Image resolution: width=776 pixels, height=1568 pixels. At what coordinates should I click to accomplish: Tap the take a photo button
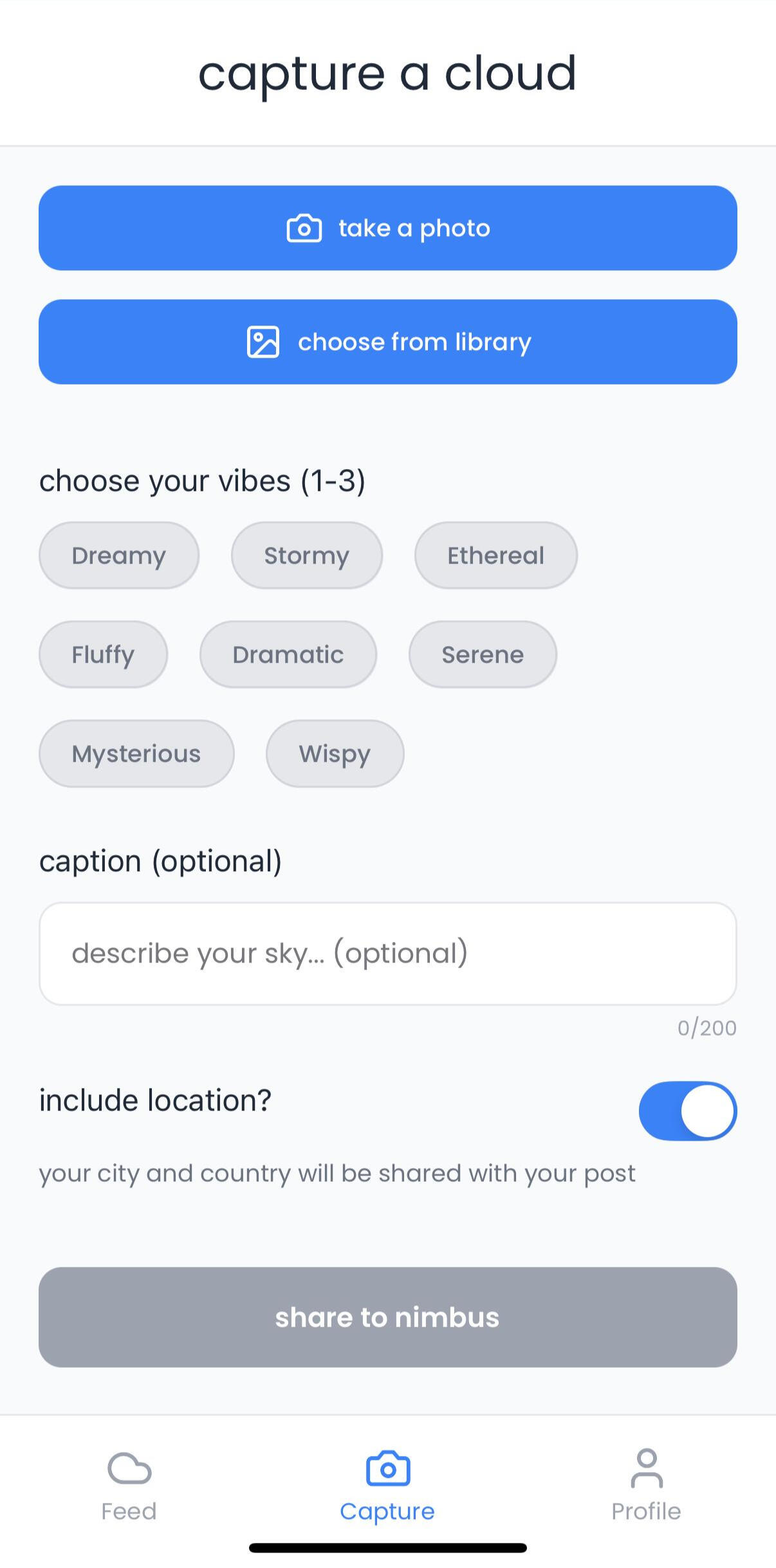click(387, 228)
